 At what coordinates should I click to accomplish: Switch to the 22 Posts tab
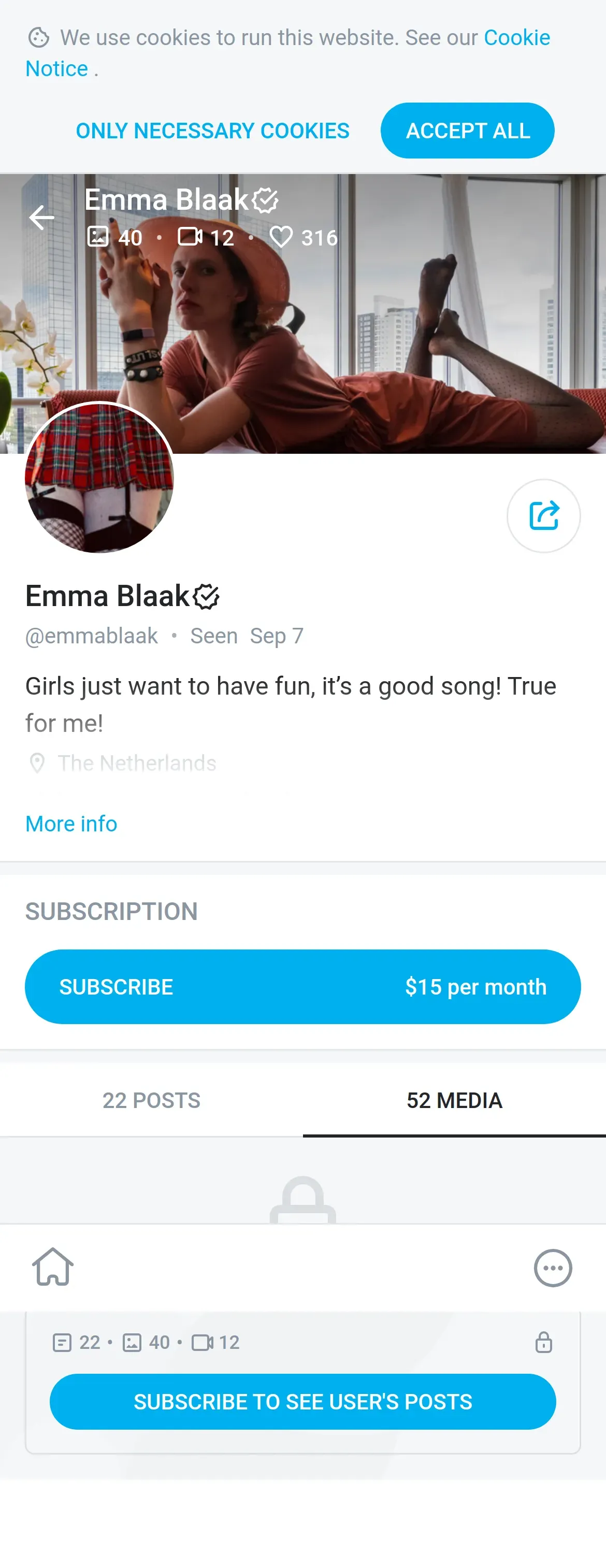(x=151, y=1101)
